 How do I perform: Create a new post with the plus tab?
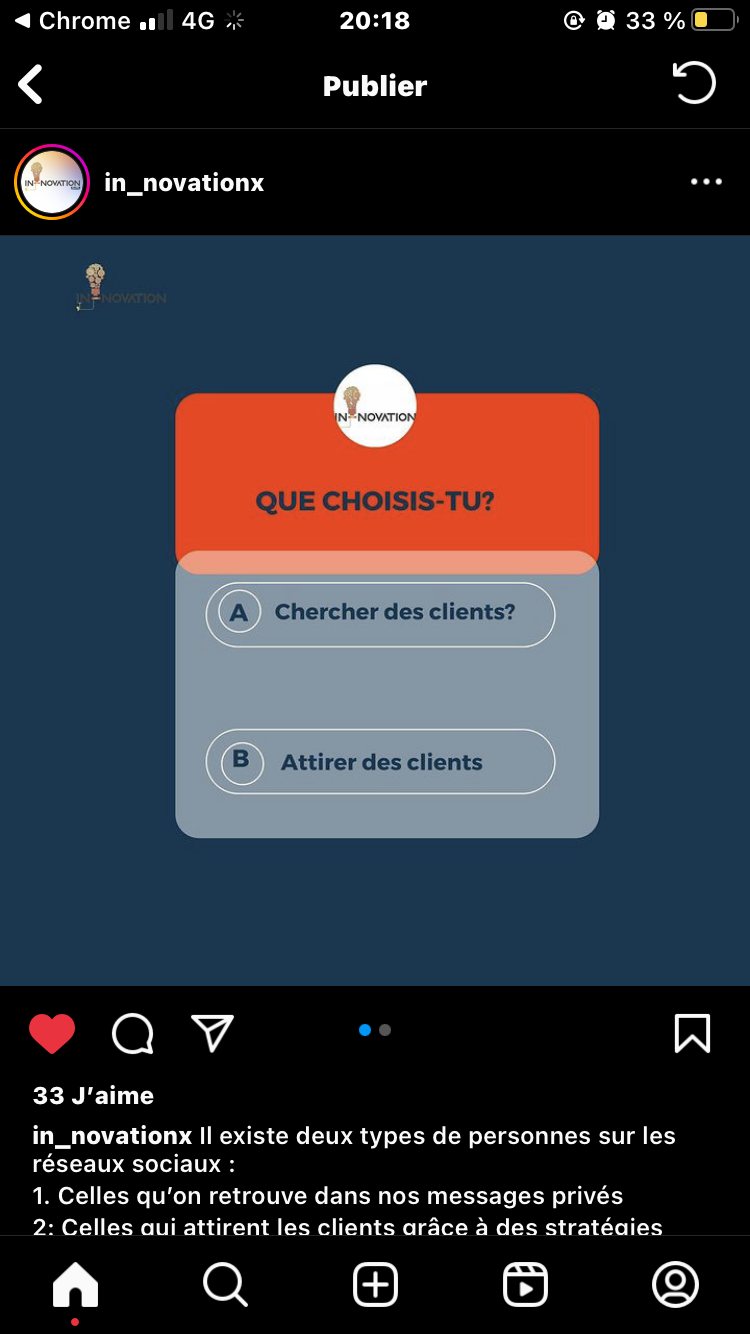click(375, 1284)
